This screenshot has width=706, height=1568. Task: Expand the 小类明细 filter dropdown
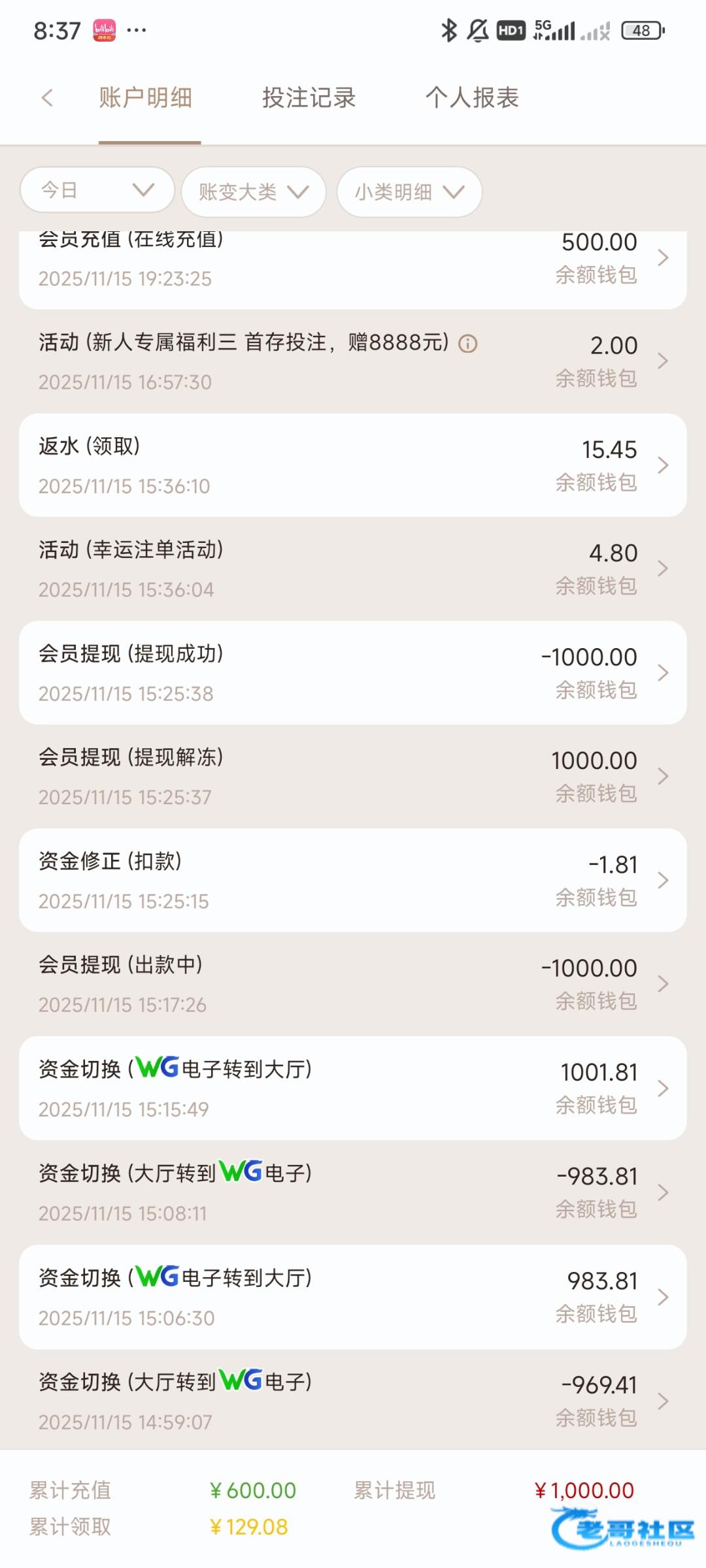click(x=410, y=191)
